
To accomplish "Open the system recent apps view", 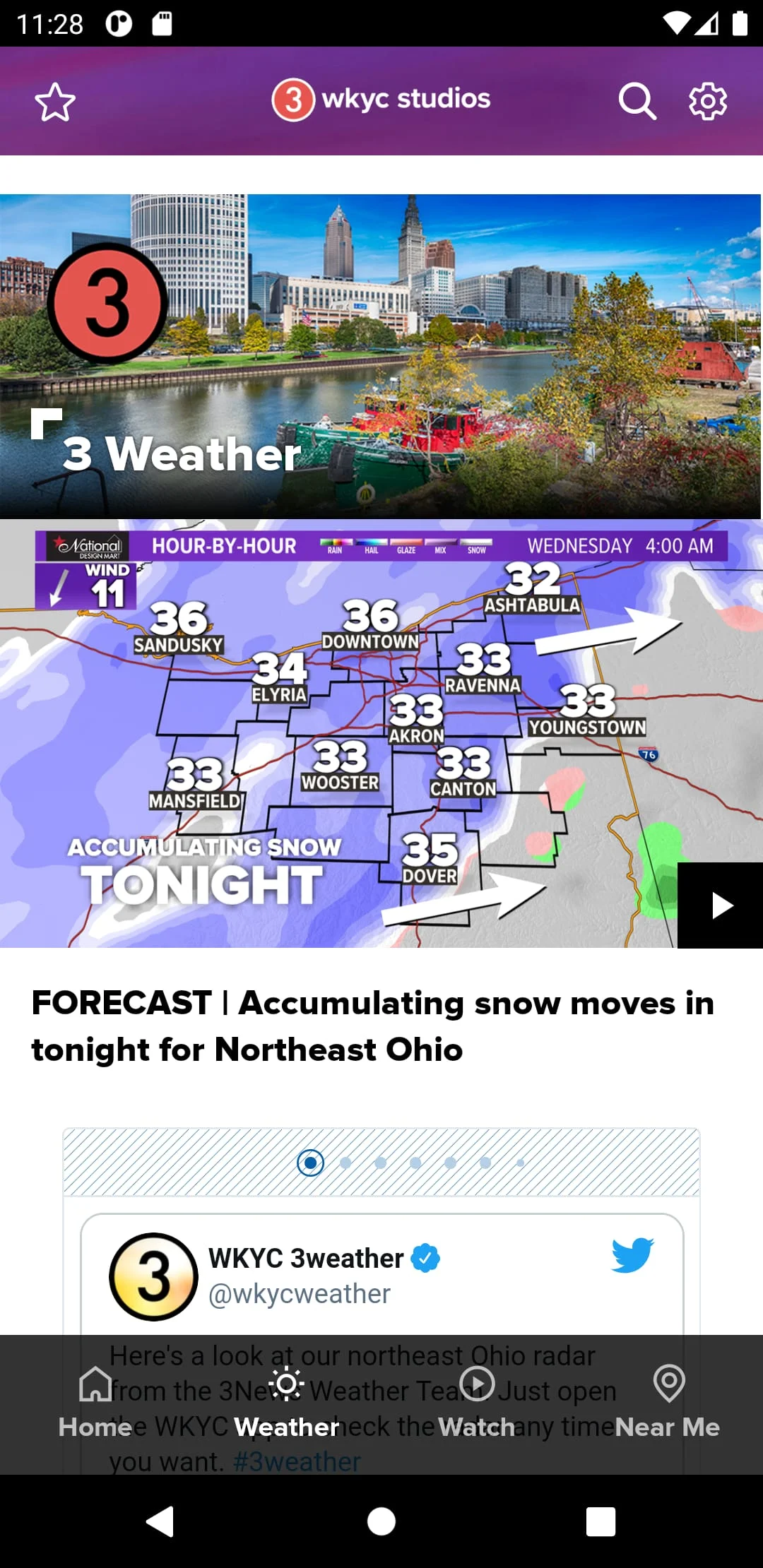I will (x=601, y=1521).
